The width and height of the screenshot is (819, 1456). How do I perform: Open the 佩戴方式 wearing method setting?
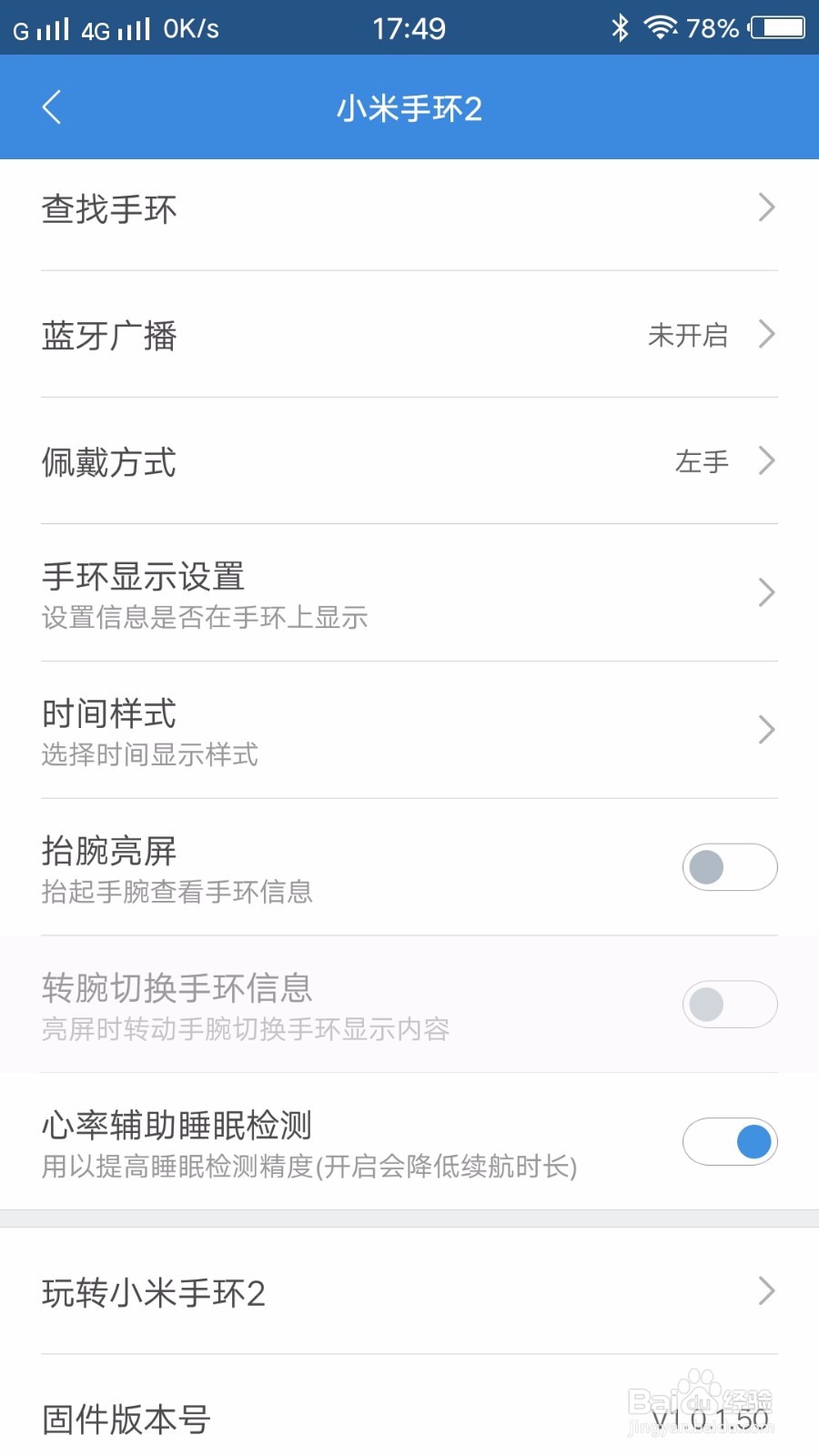point(409,462)
